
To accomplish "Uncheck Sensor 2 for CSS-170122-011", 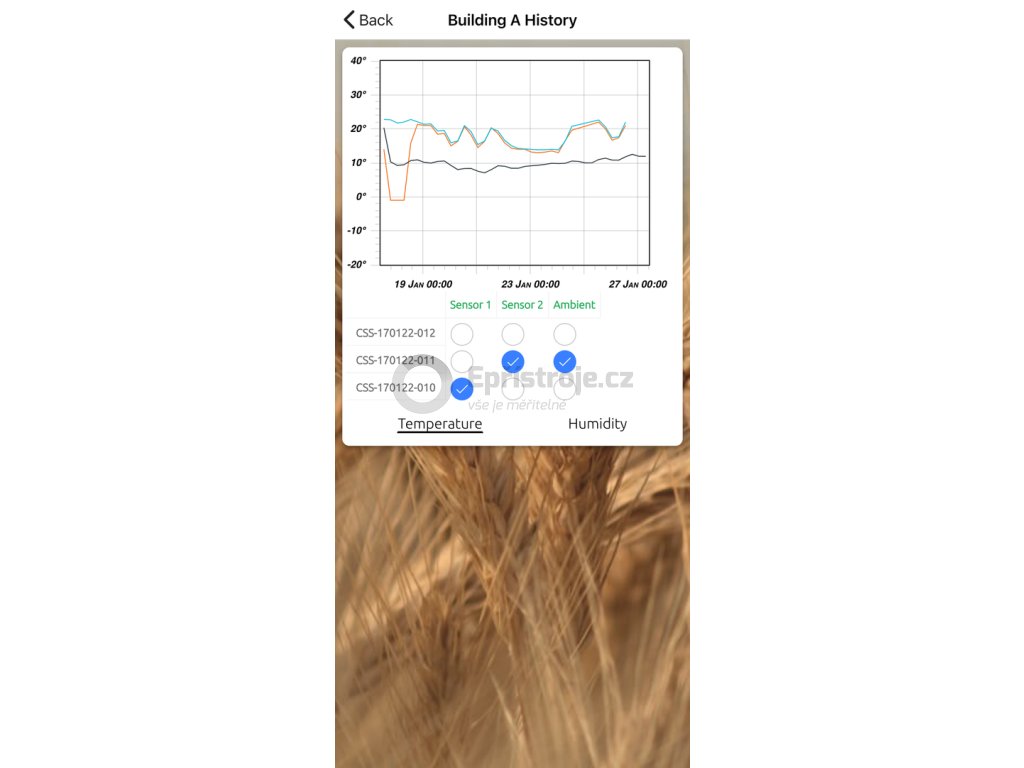I will click(x=513, y=361).
